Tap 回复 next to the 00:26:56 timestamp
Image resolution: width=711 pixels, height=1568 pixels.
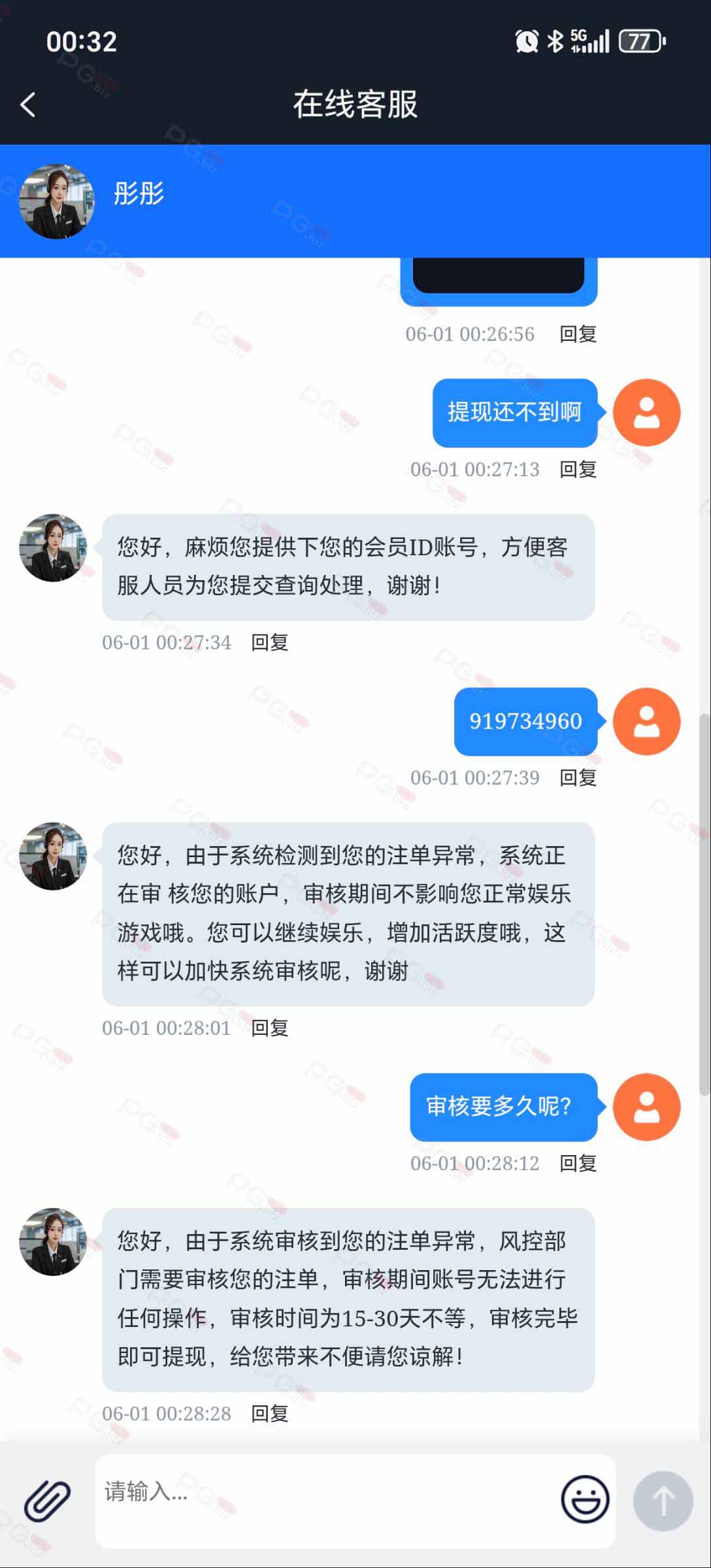click(578, 334)
